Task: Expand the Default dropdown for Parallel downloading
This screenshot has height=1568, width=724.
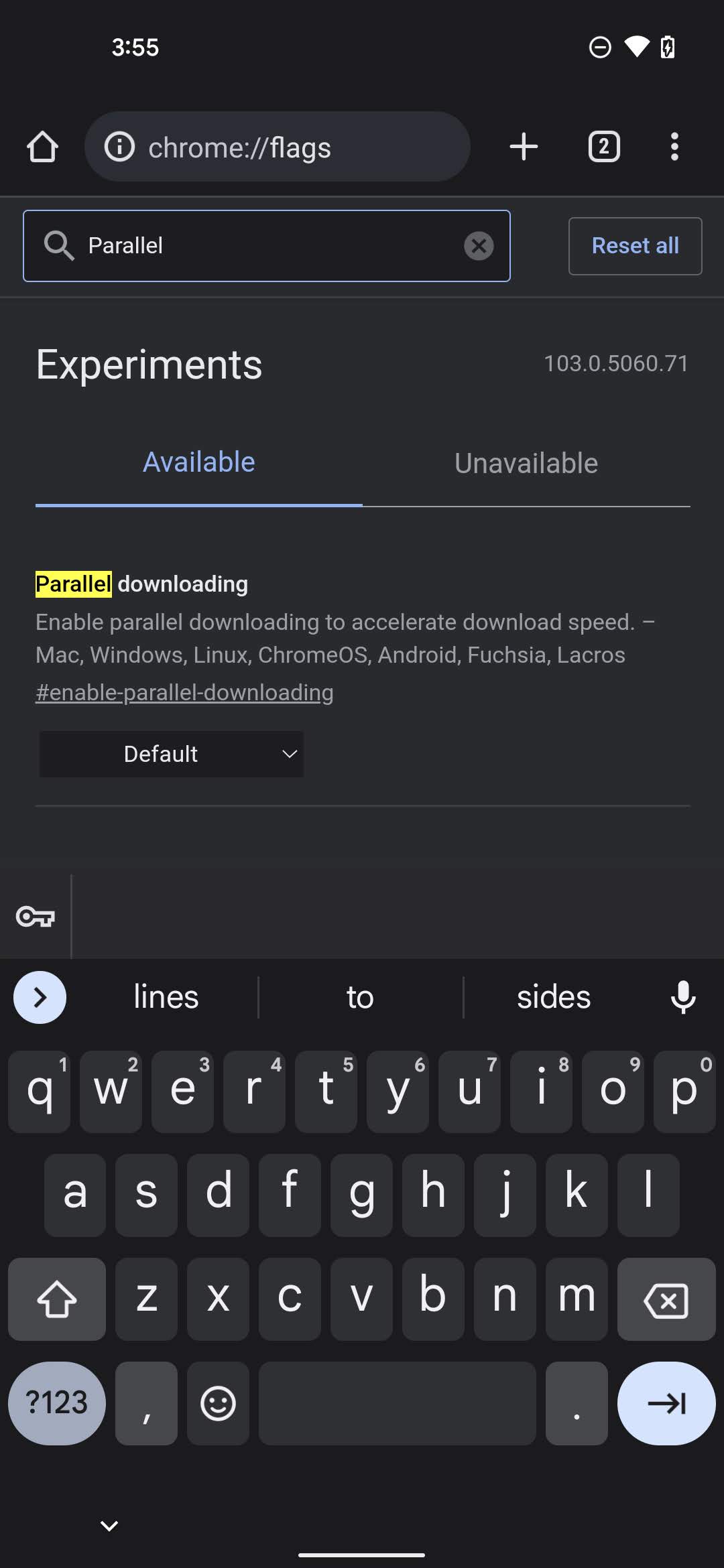Action: pyautogui.click(x=172, y=754)
